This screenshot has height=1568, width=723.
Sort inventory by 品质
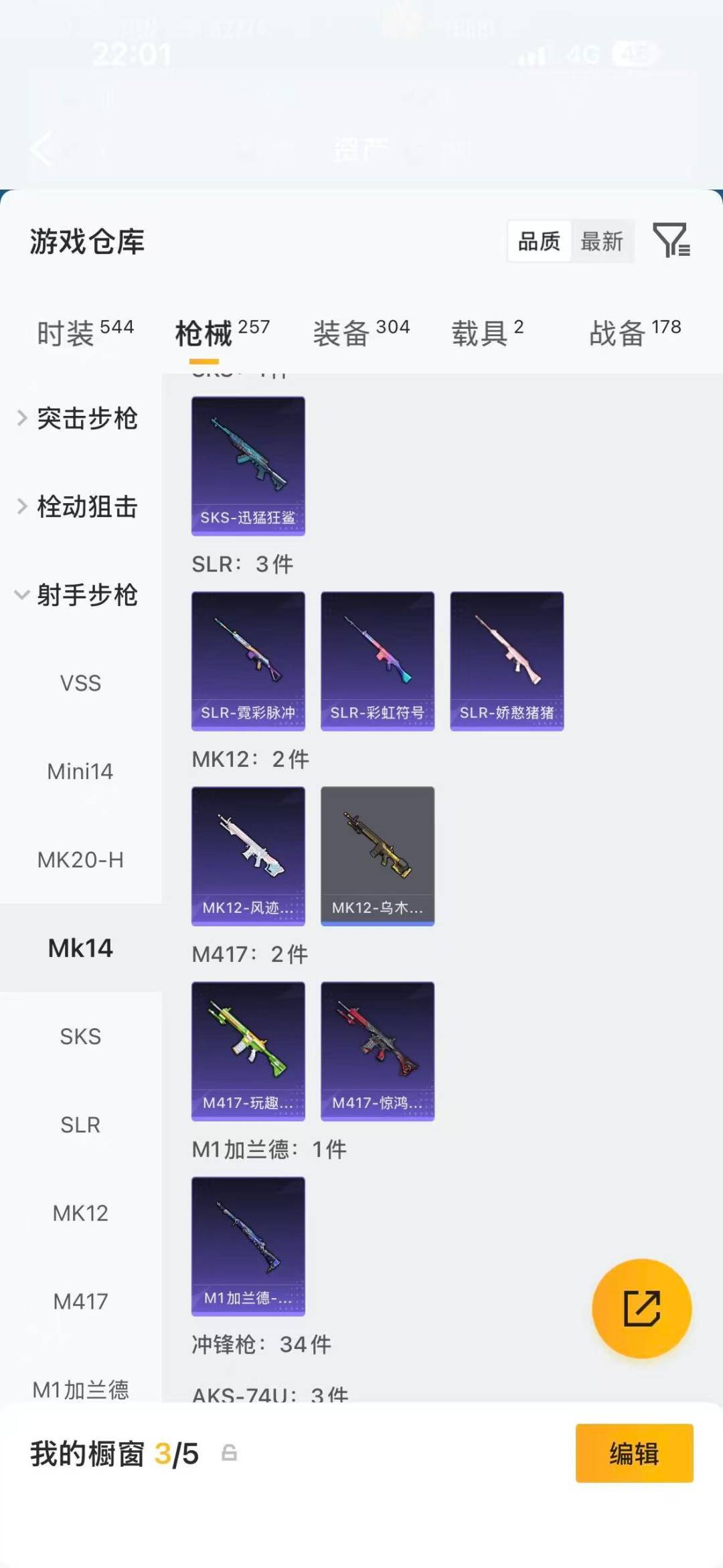click(x=539, y=241)
